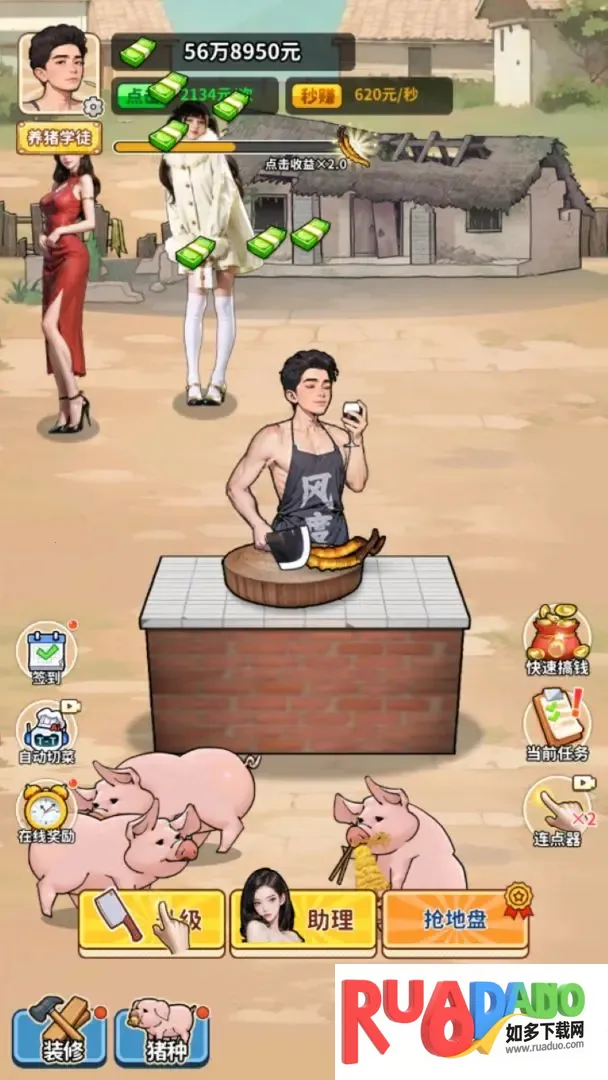Claim the 在线奖励 online reward
The height and width of the screenshot is (1080, 608).
tap(46, 810)
